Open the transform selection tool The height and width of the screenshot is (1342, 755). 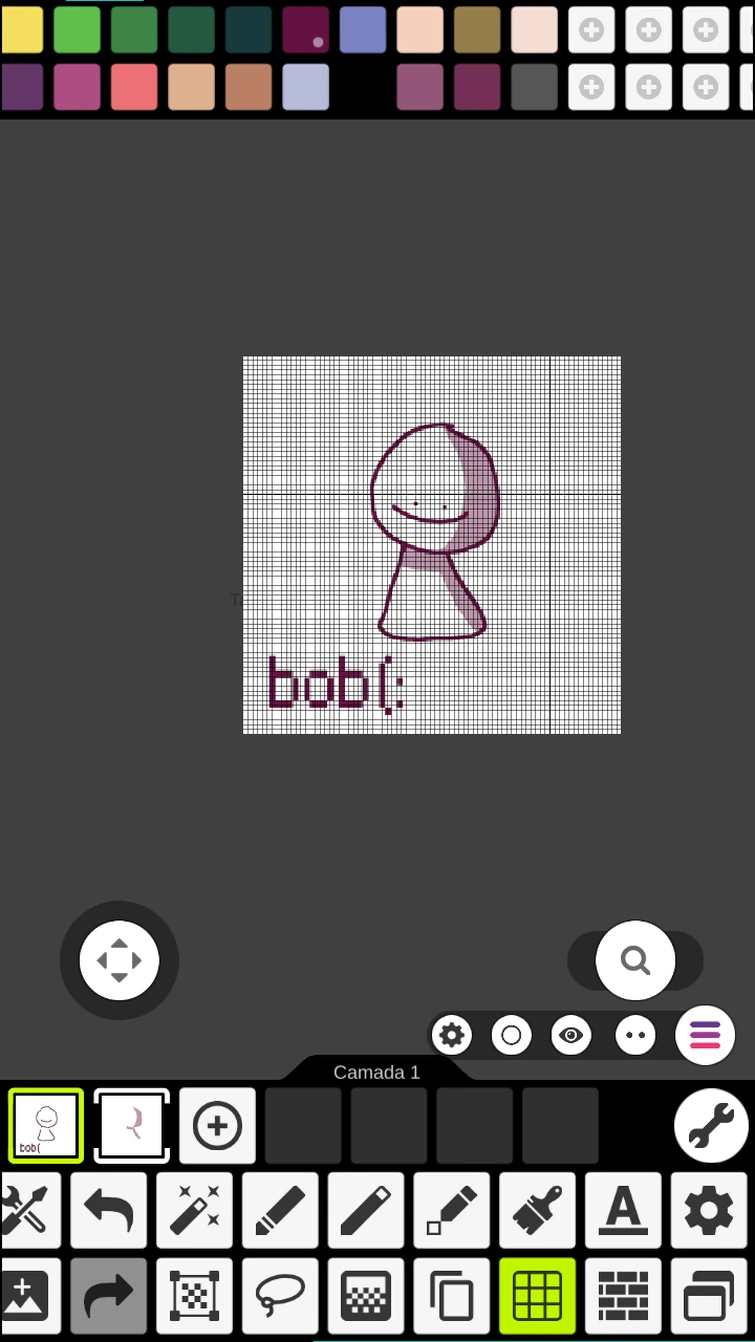coord(193,1296)
